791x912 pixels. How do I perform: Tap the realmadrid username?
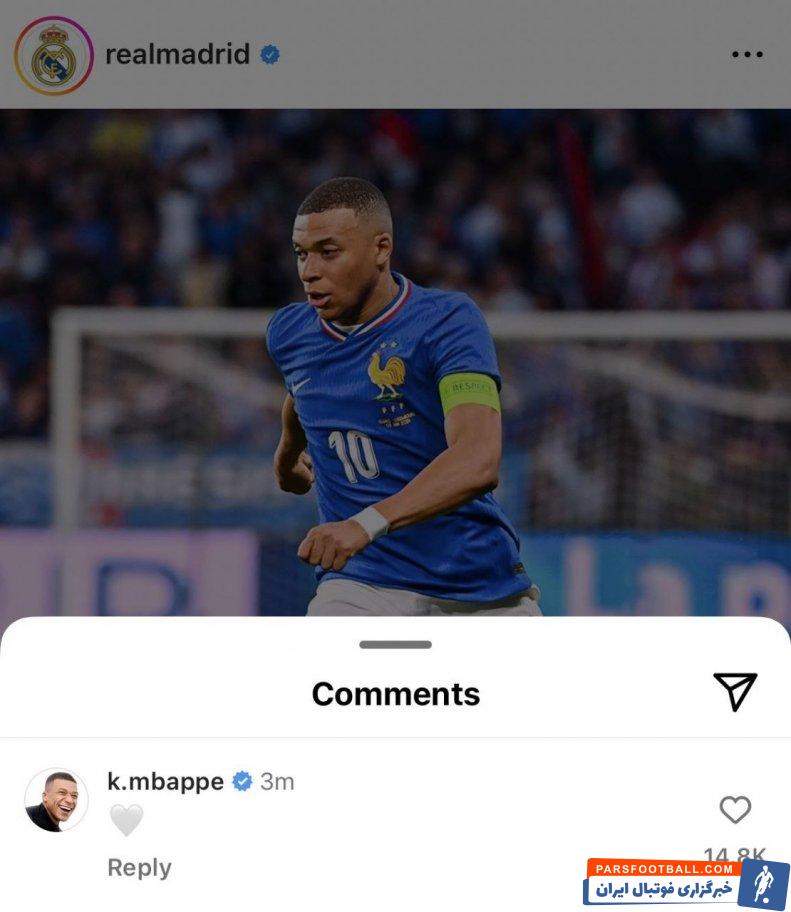(177, 54)
